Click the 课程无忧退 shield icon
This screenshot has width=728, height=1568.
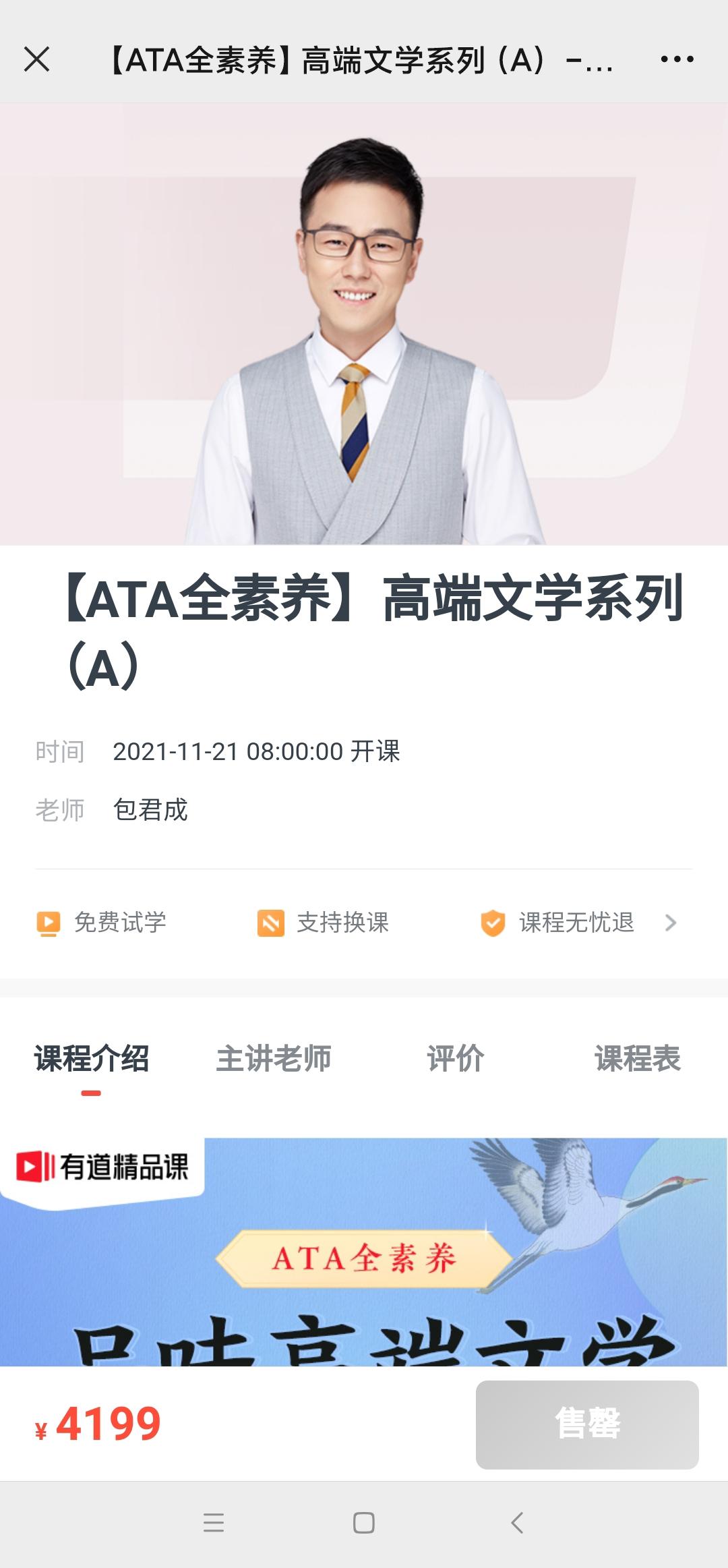(x=491, y=923)
